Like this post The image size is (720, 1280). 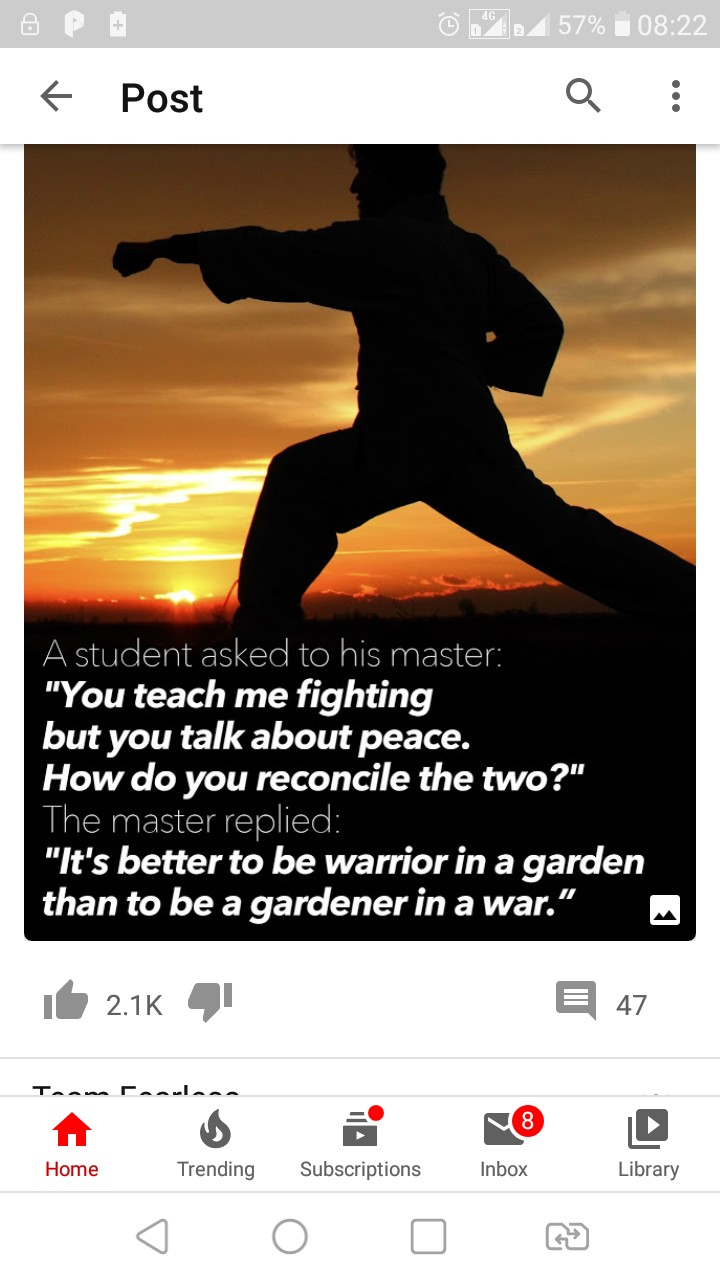(66, 1001)
